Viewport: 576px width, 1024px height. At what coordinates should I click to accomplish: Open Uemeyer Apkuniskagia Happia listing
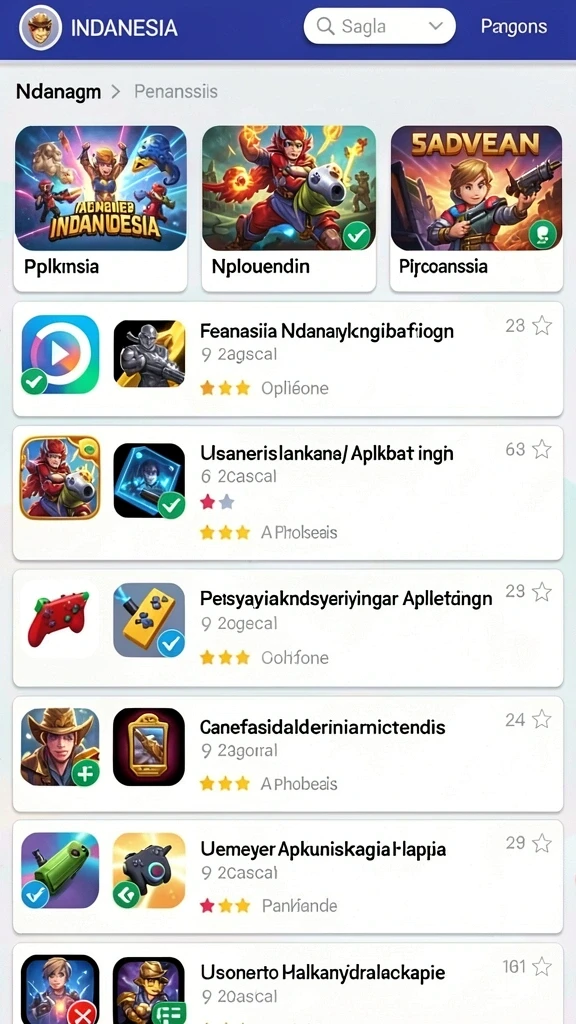(x=288, y=876)
